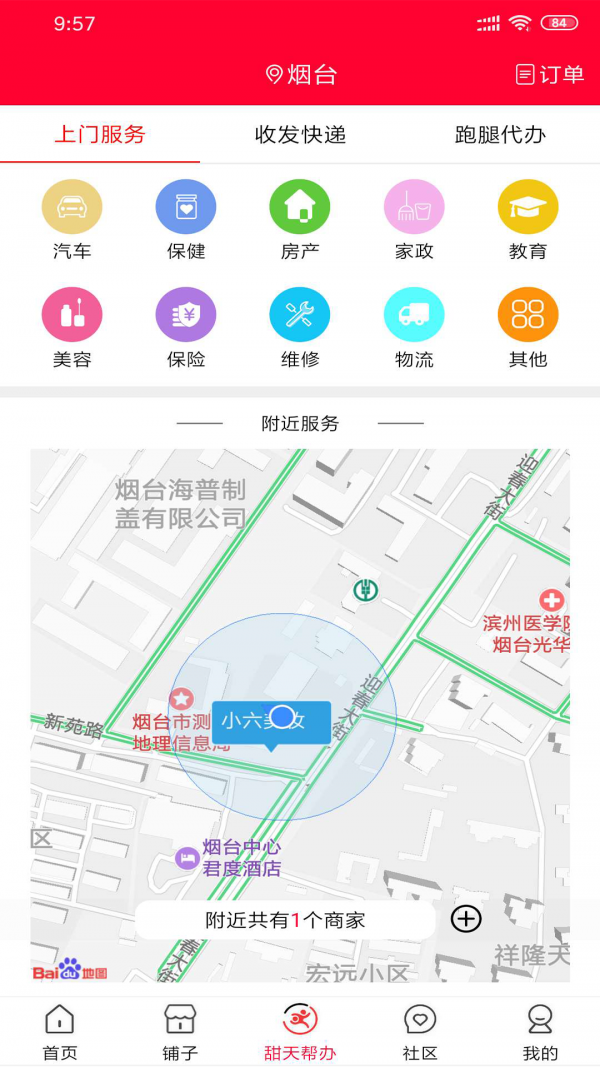The width and height of the screenshot is (600, 1067).
Task: Open the 社区 tab
Action: coord(420,1032)
